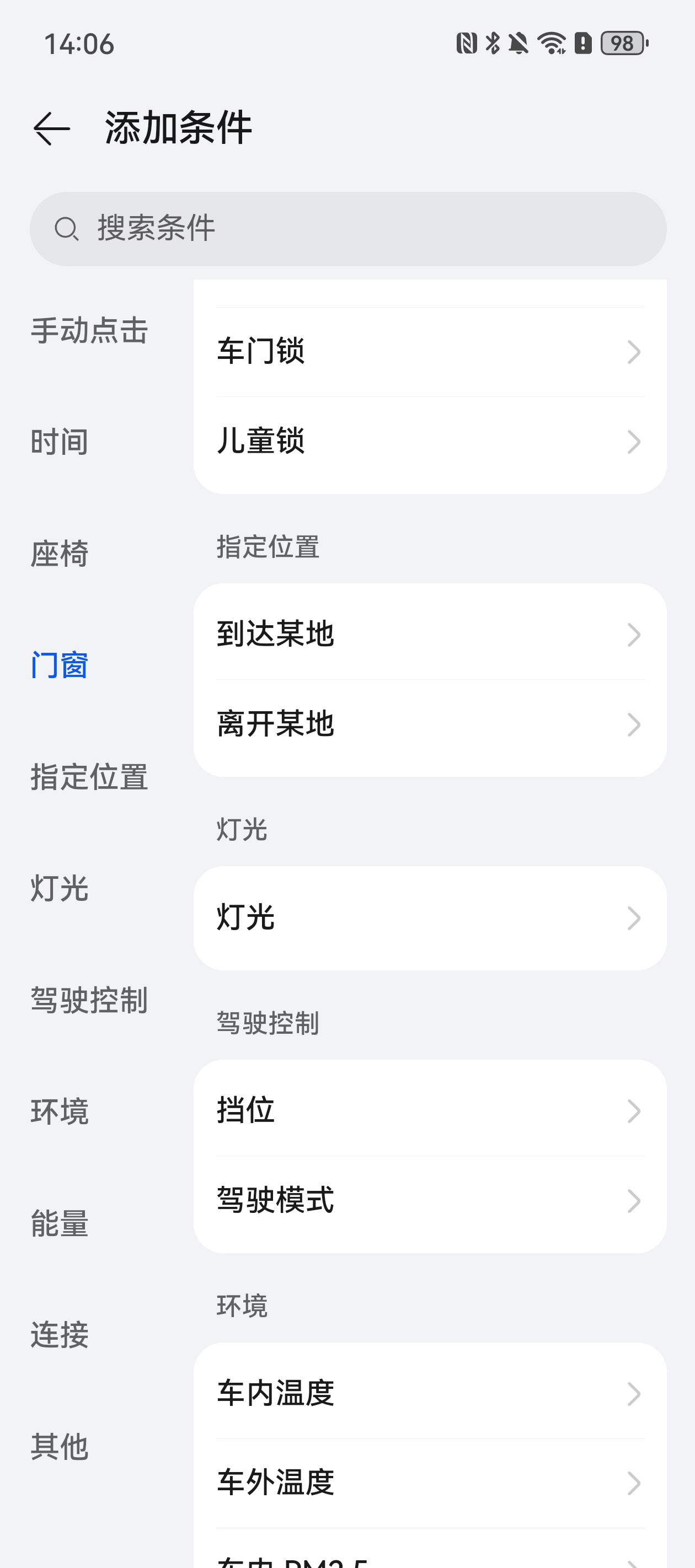The width and height of the screenshot is (695, 1568).
Task: Open the 连接 category
Action: 60,1335
